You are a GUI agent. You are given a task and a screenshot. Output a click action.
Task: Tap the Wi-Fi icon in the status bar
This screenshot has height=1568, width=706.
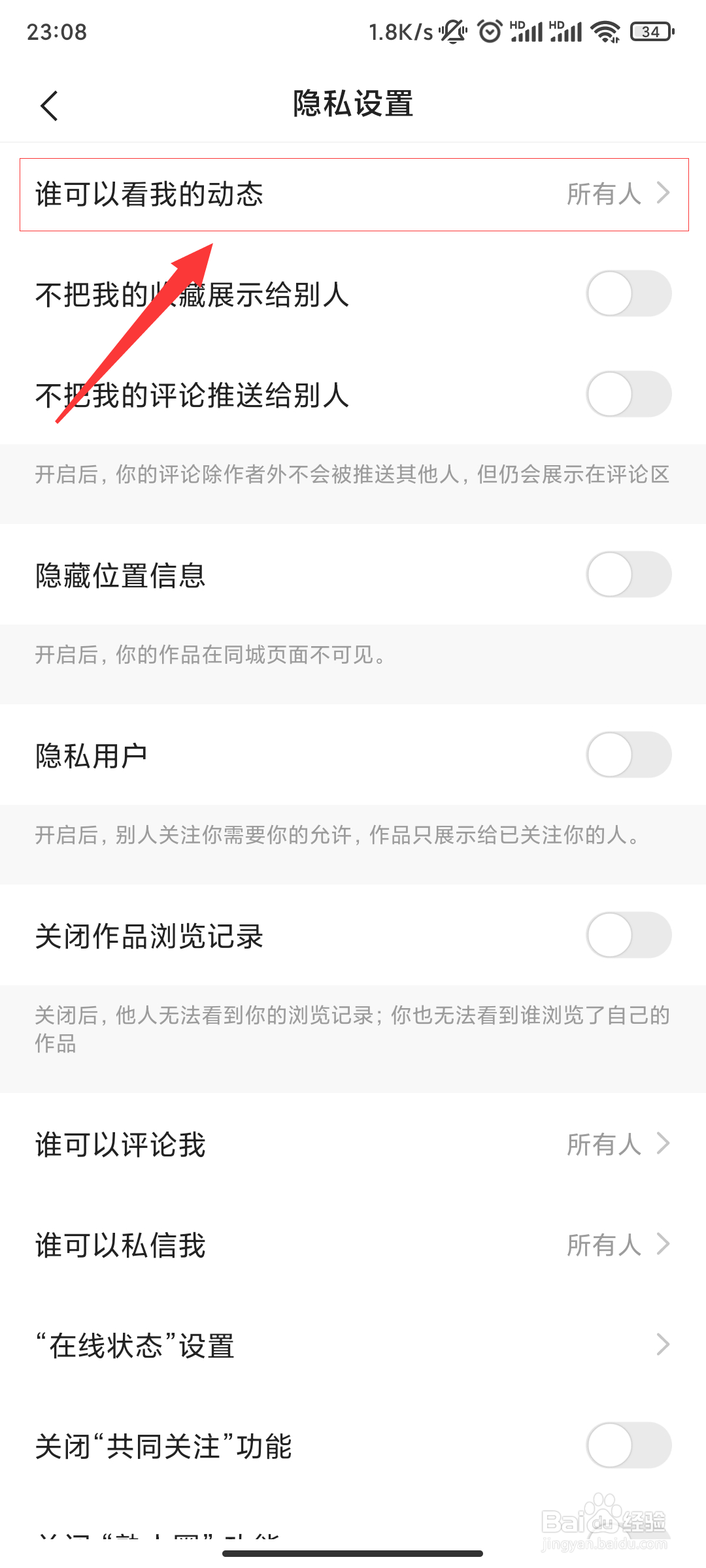(x=605, y=30)
